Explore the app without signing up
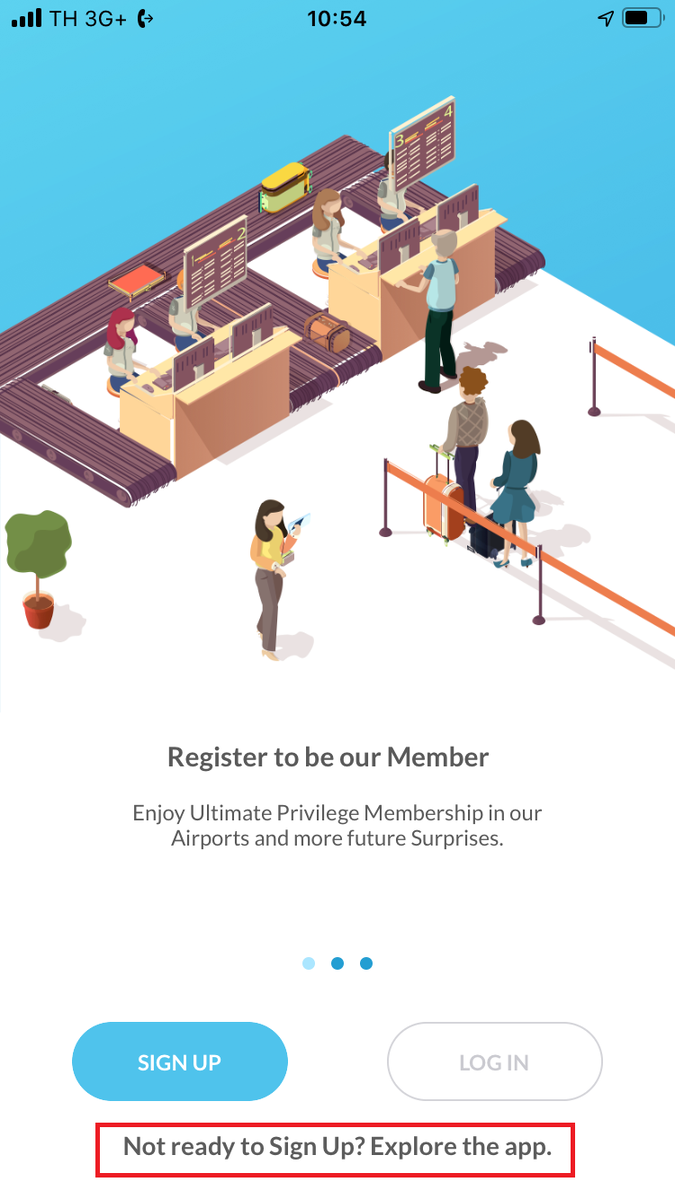This screenshot has height=1200, width=675. point(337,1147)
